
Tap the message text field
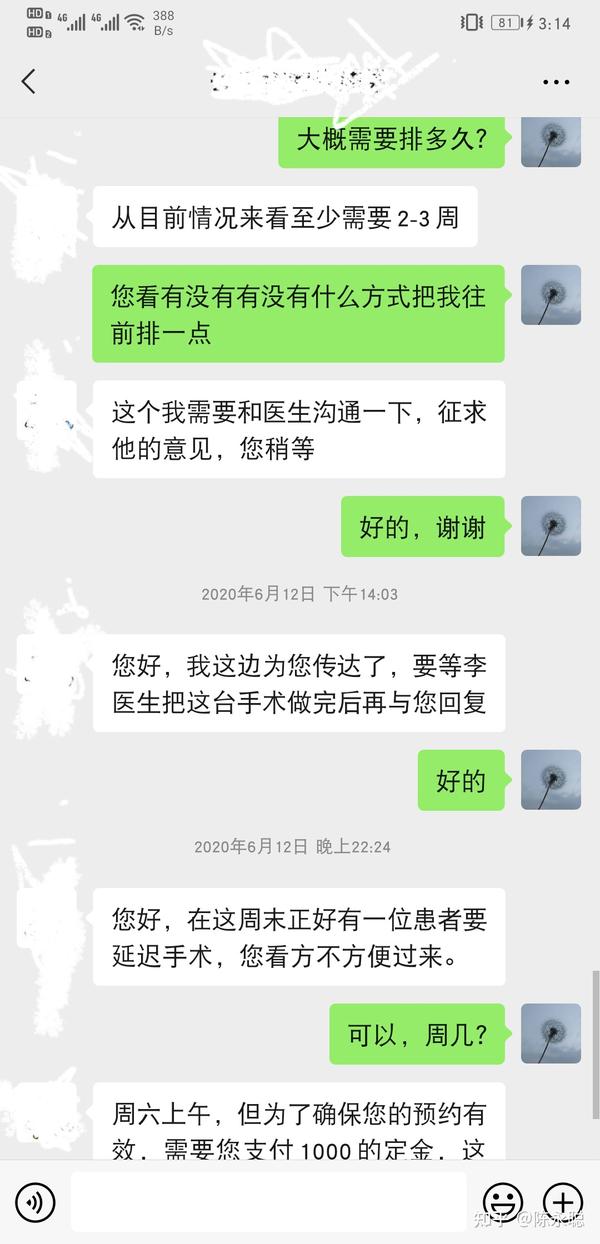(268, 1201)
